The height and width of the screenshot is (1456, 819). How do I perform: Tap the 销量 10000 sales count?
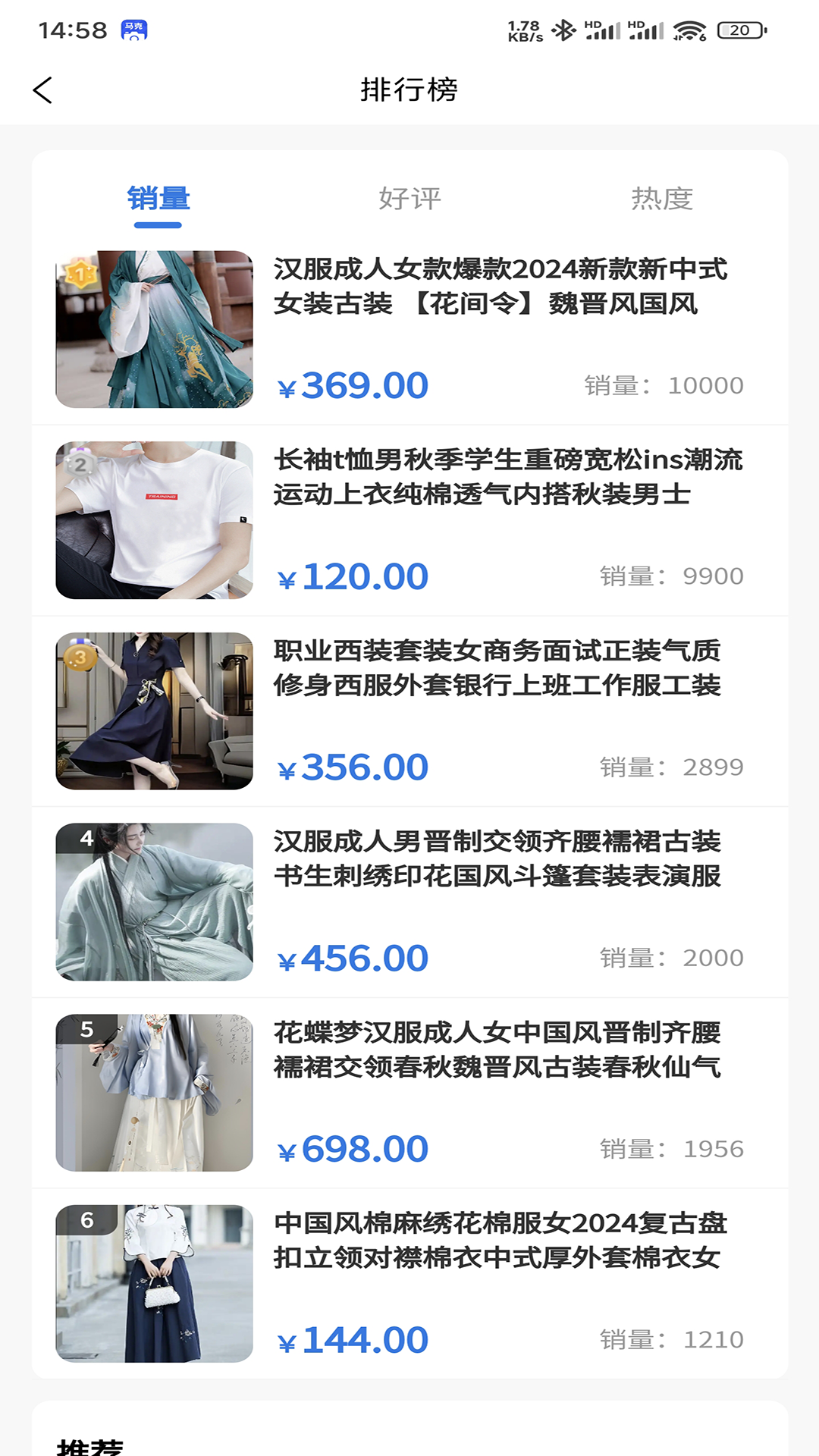[x=664, y=384]
